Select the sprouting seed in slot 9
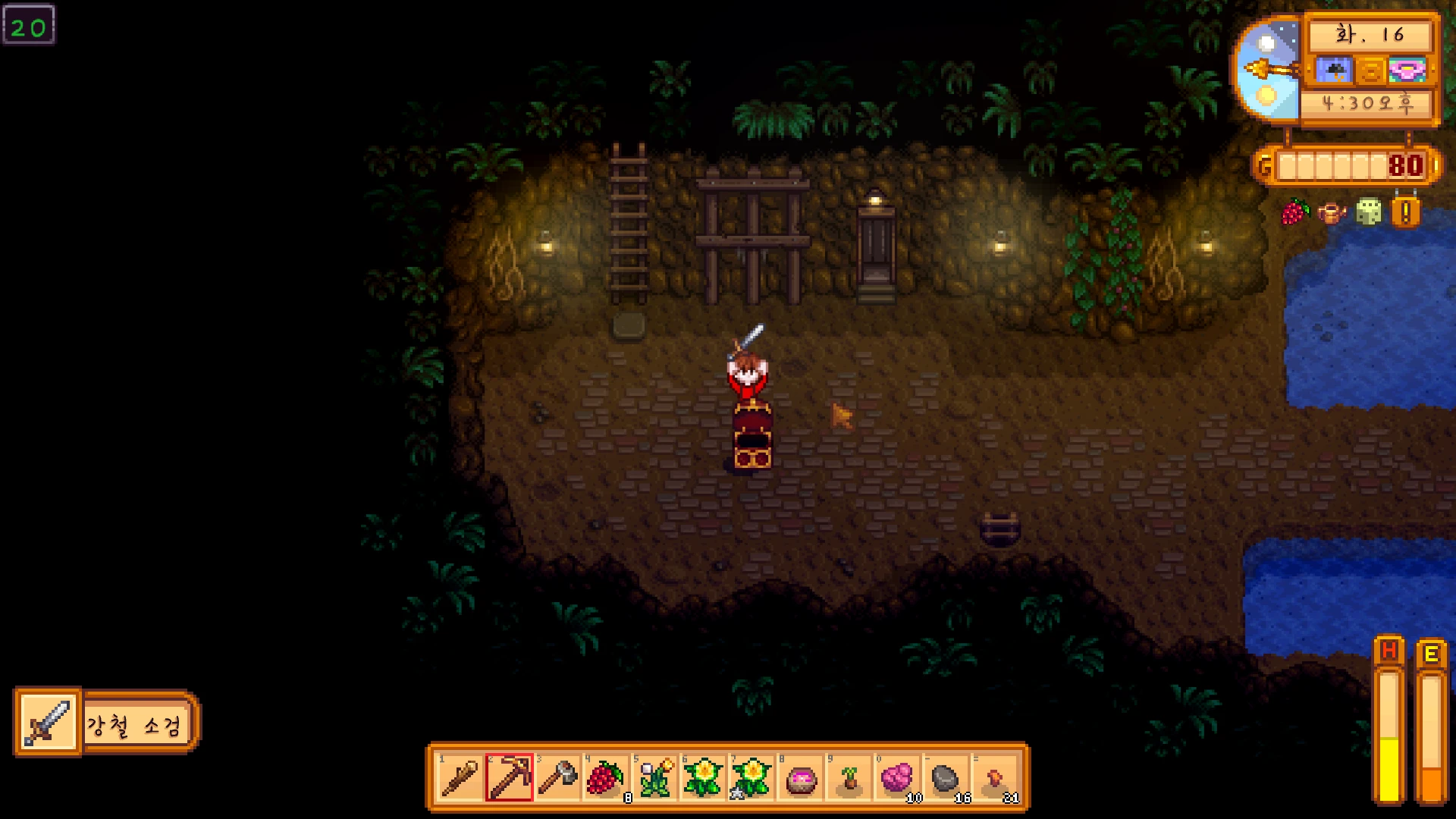The width and height of the screenshot is (1456, 819). [849, 778]
